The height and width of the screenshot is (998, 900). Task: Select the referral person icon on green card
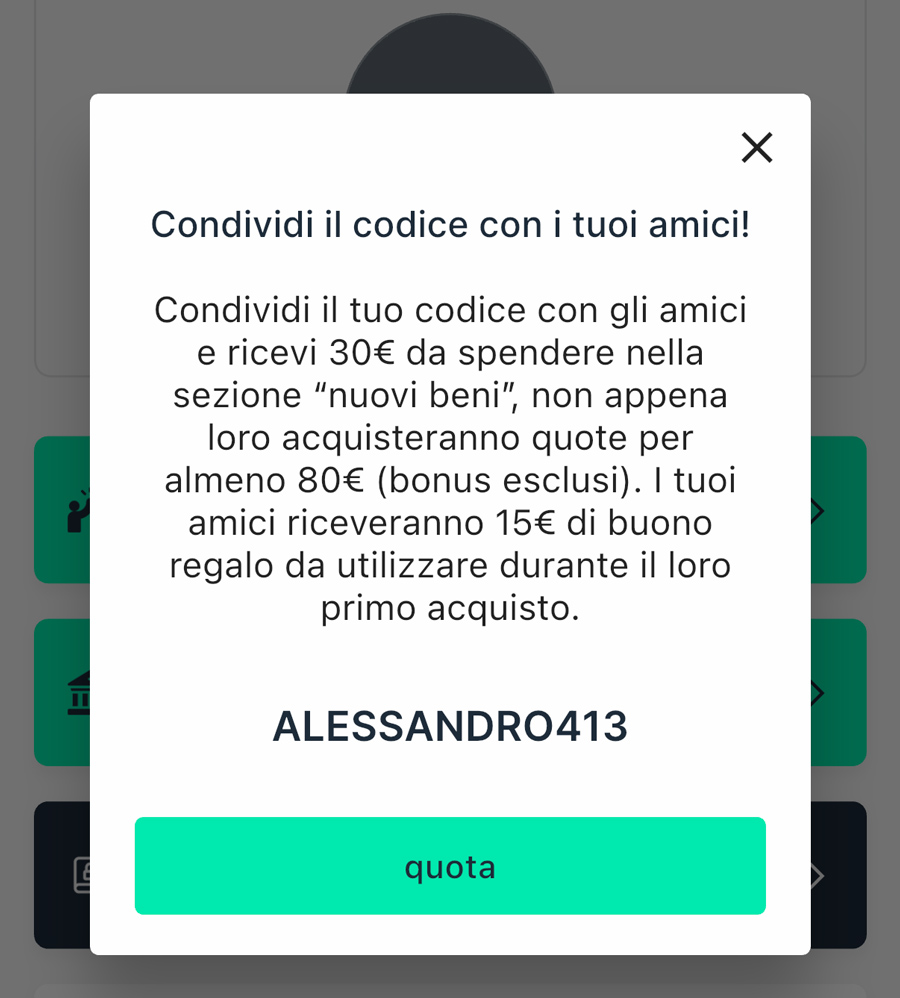(x=79, y=511)
